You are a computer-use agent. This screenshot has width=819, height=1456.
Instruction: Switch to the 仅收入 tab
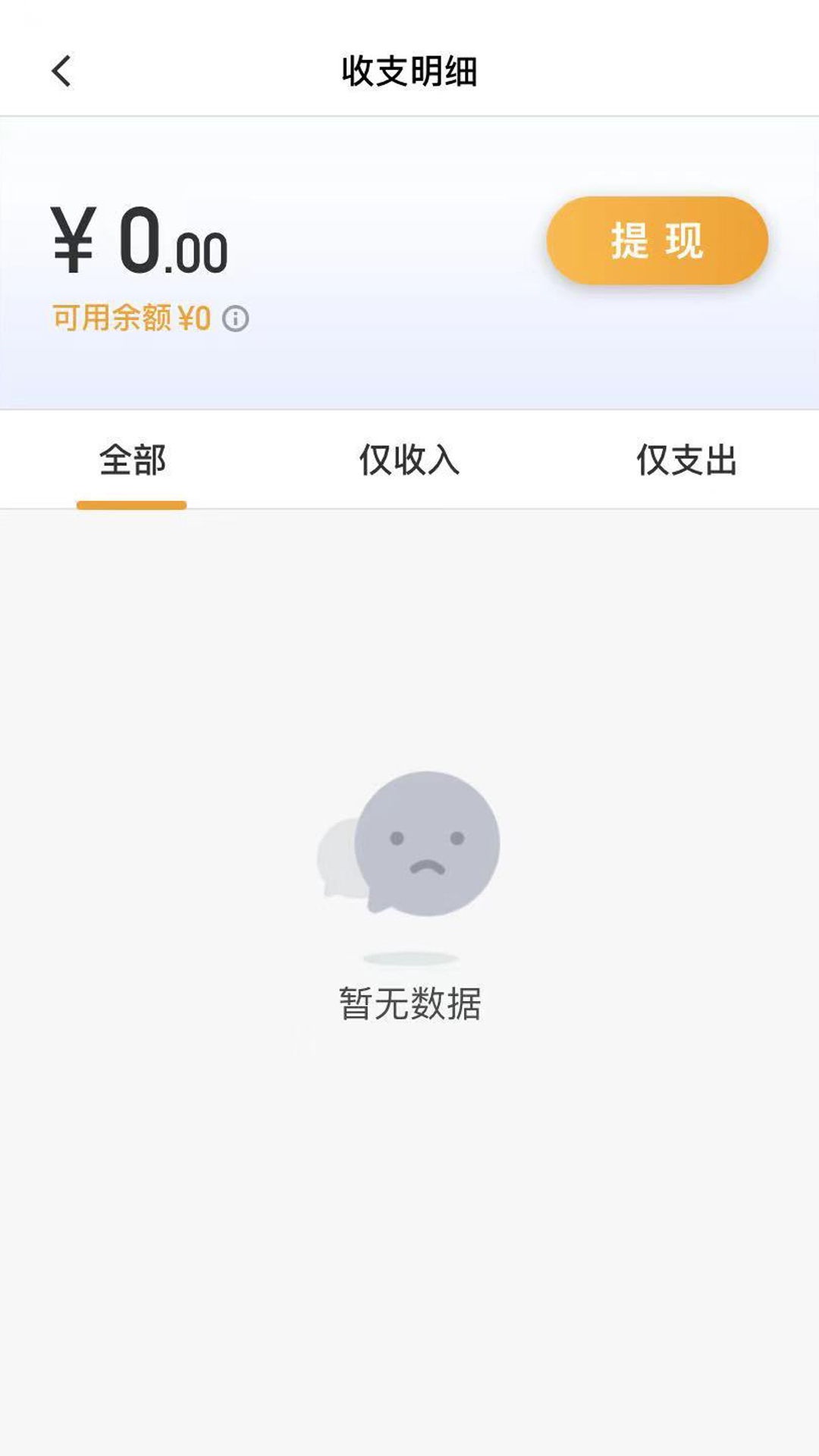(409, 459)
